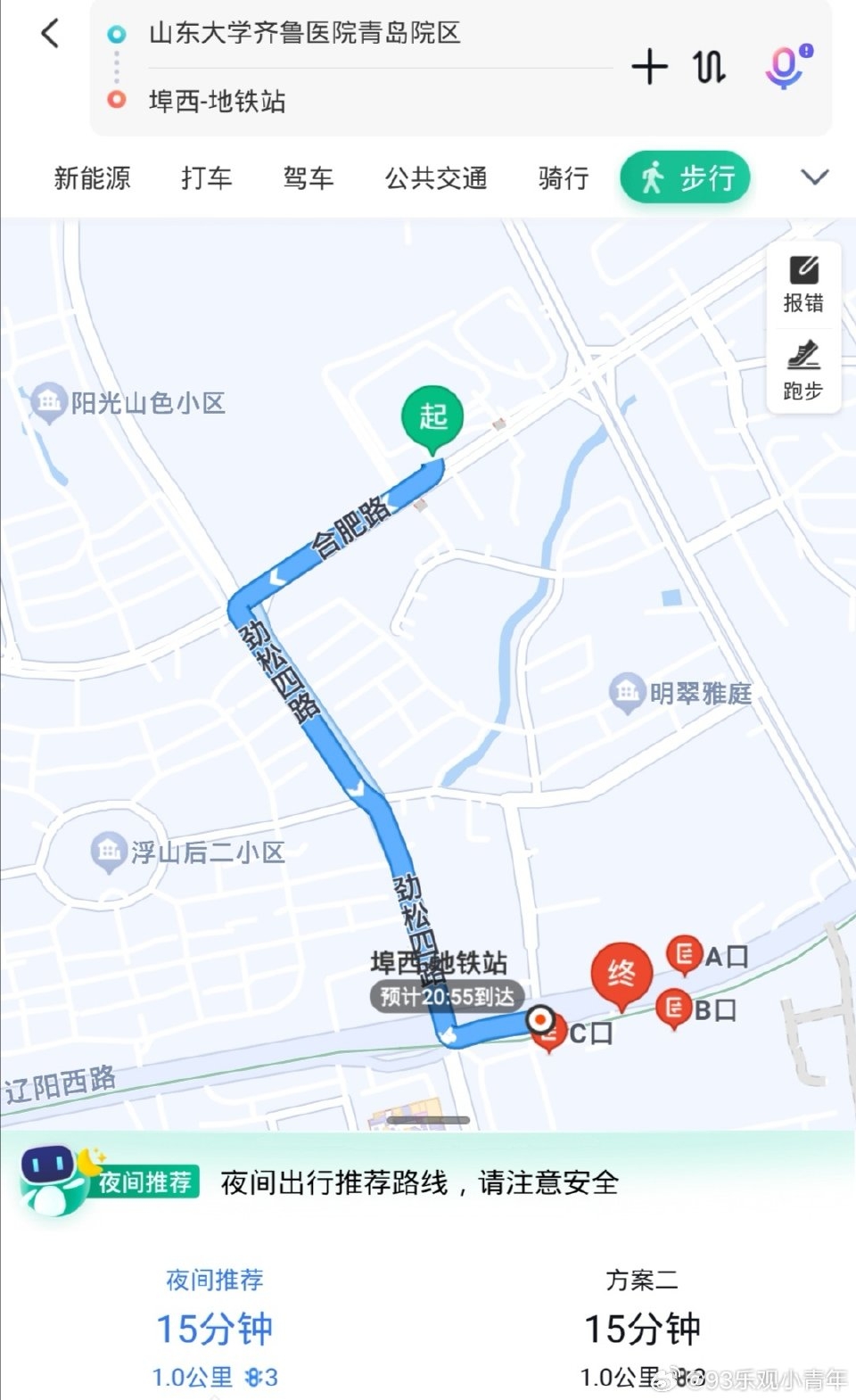Go back with the top-left arrow
The image size is (856, 1400).
click(x=50, y=34)
